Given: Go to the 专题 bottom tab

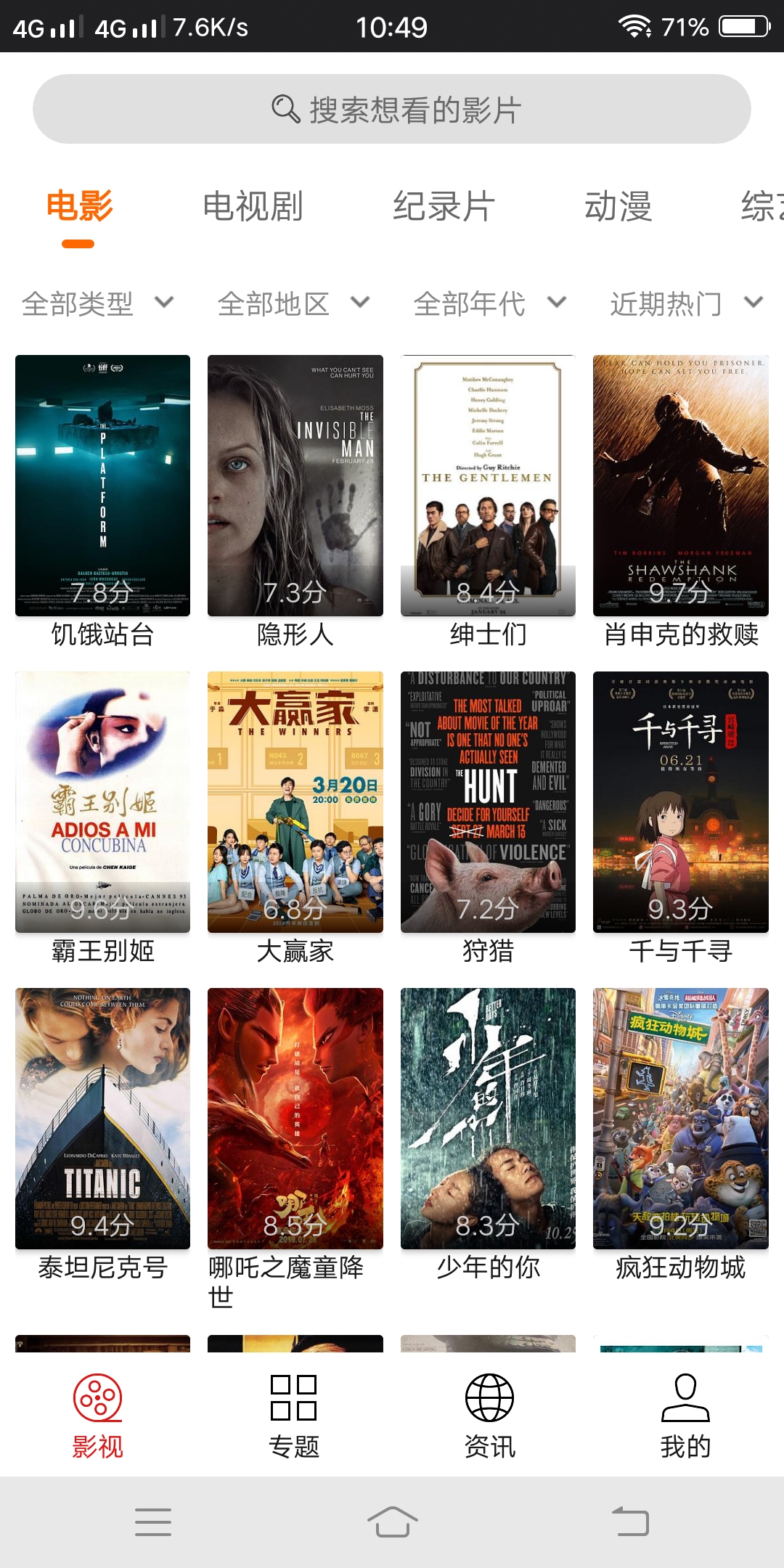Looking at the screenshot, I should (x=294, y=1416).
